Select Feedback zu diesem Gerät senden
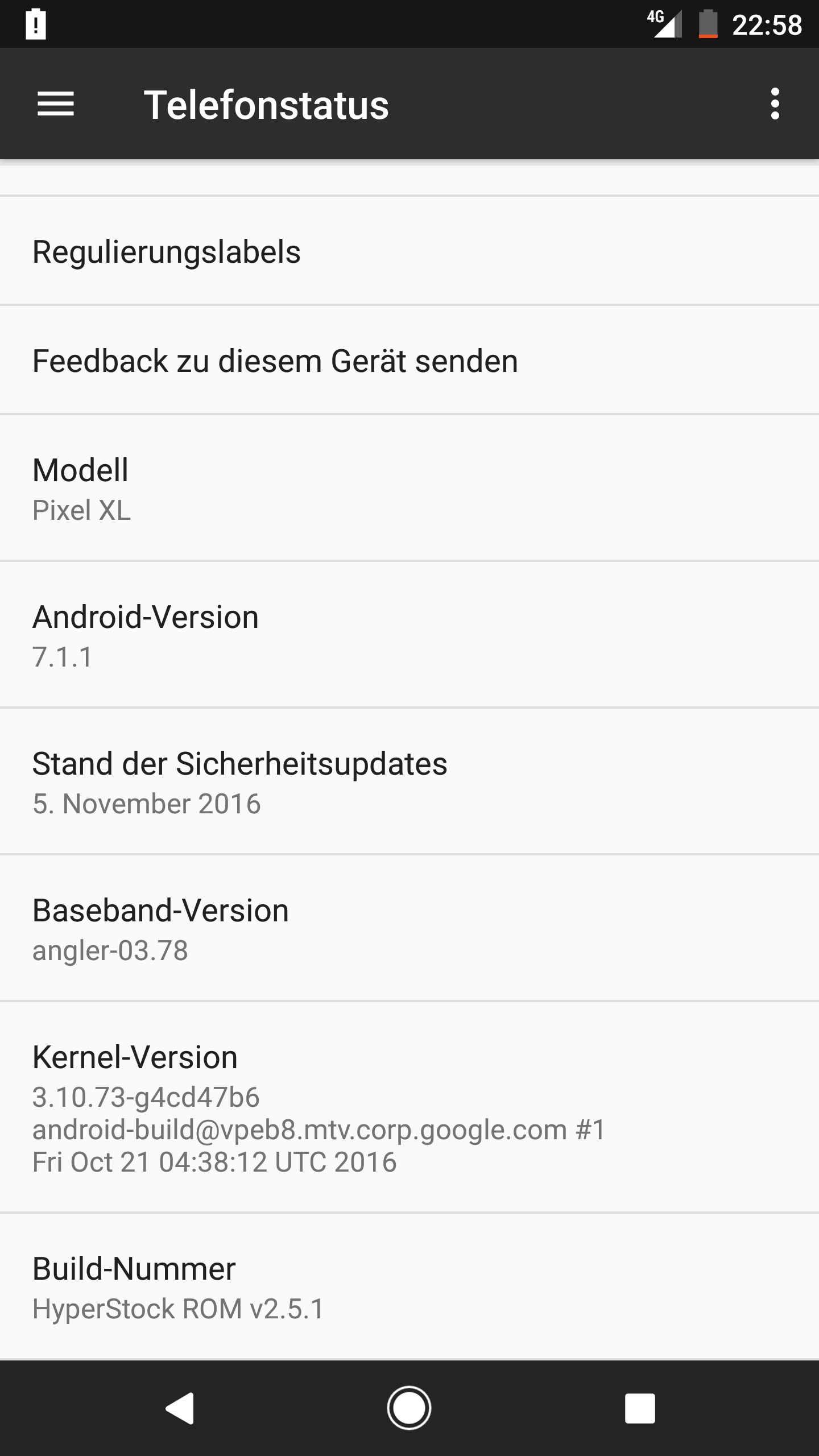This screenshot has width=819, height=1456. [x=409, y=361]
